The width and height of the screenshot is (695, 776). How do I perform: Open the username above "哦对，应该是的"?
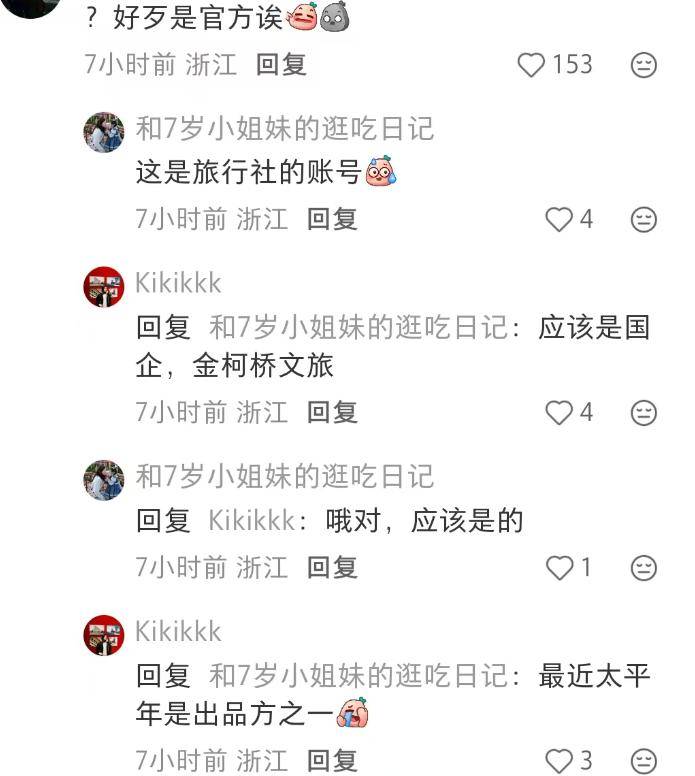[x=284, y=476]
